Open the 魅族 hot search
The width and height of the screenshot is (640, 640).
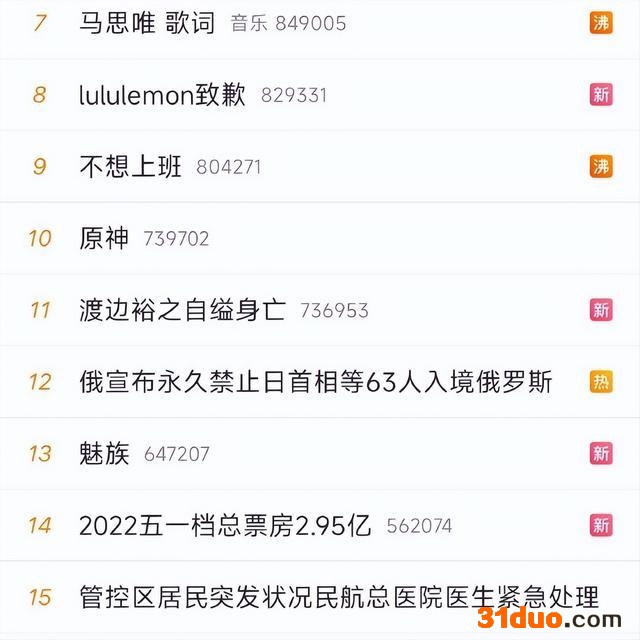(x=104, y=454)
